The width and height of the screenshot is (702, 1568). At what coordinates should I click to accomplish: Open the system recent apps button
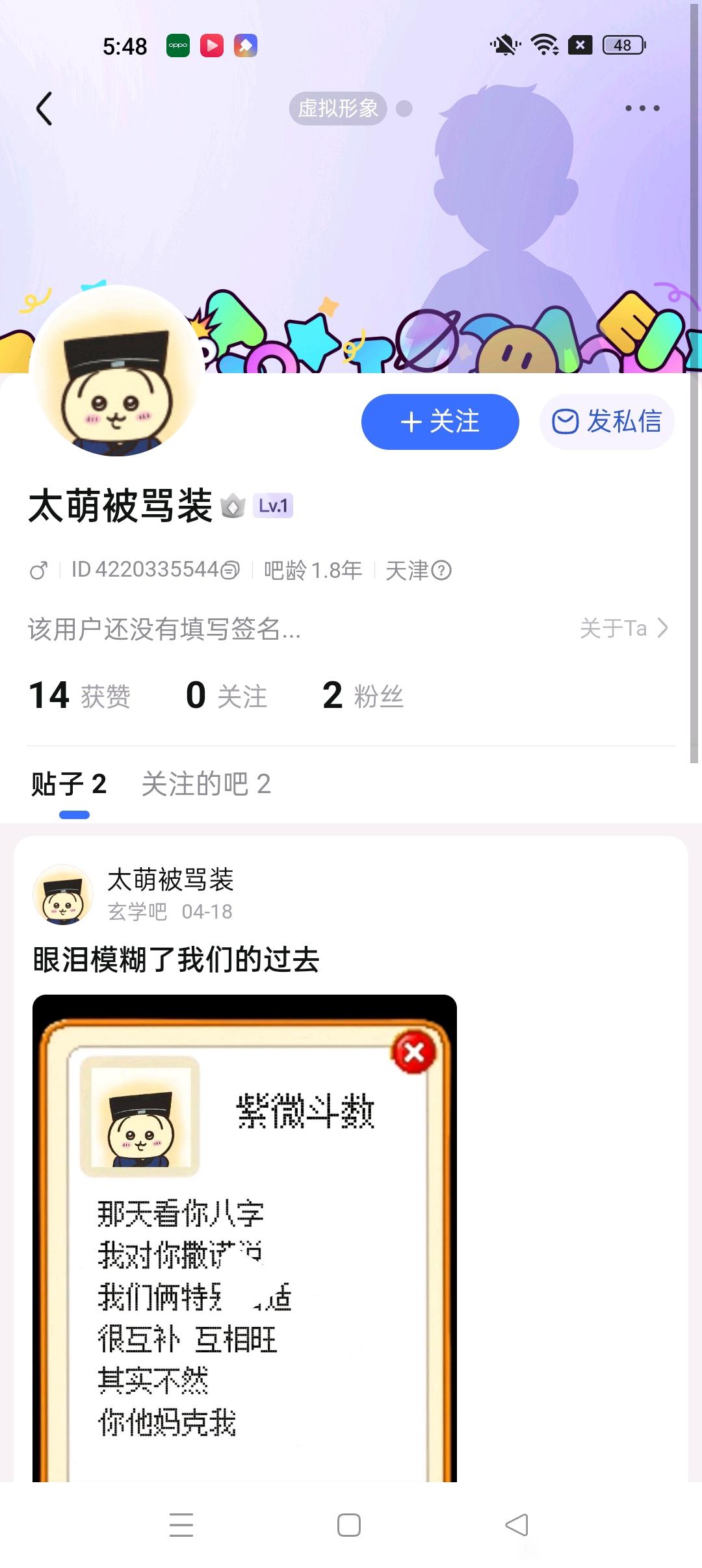pyautogui.click(x=181, y=1525)
